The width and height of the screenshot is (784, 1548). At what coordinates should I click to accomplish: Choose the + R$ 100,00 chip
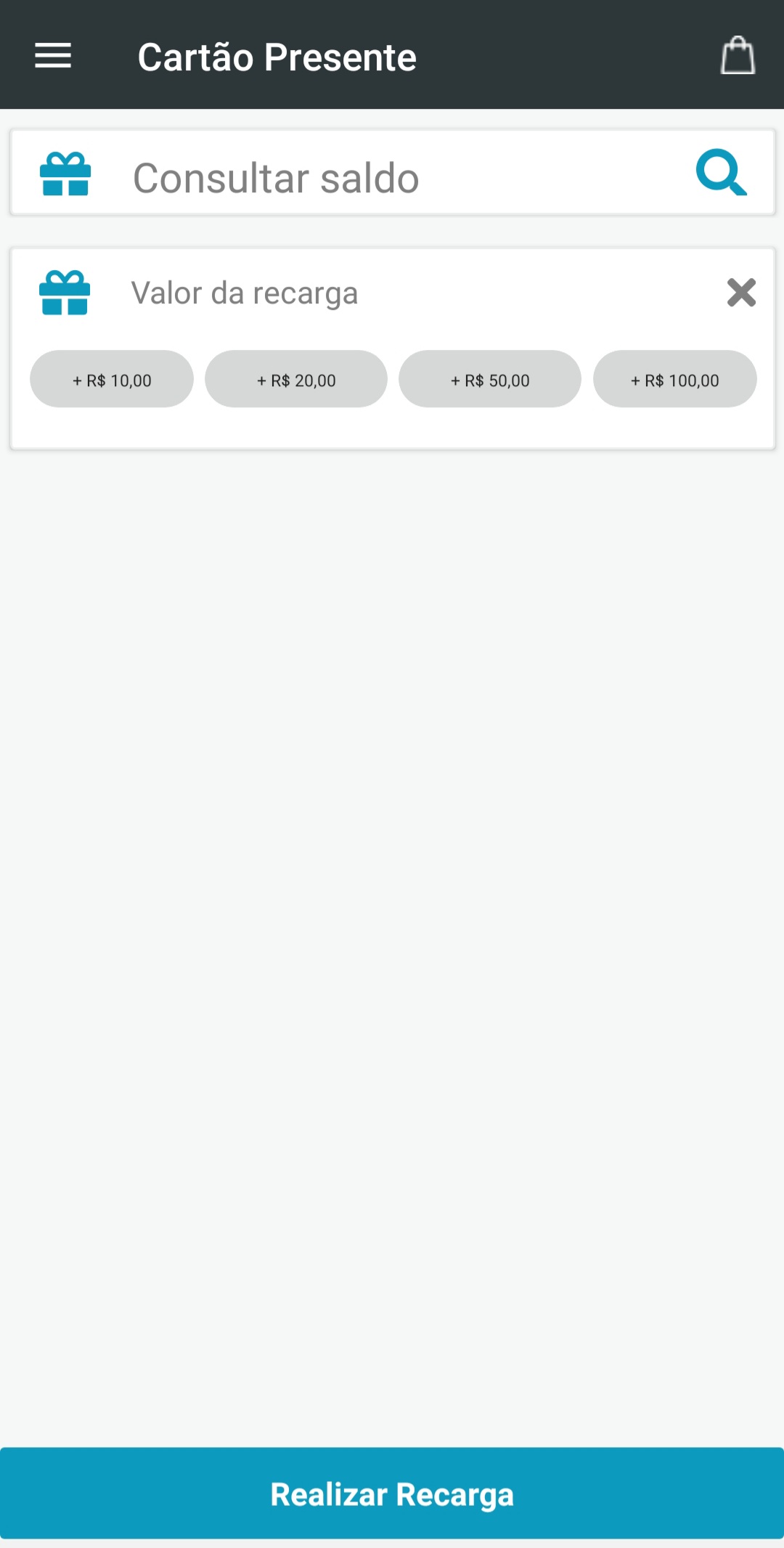(675, 380)
